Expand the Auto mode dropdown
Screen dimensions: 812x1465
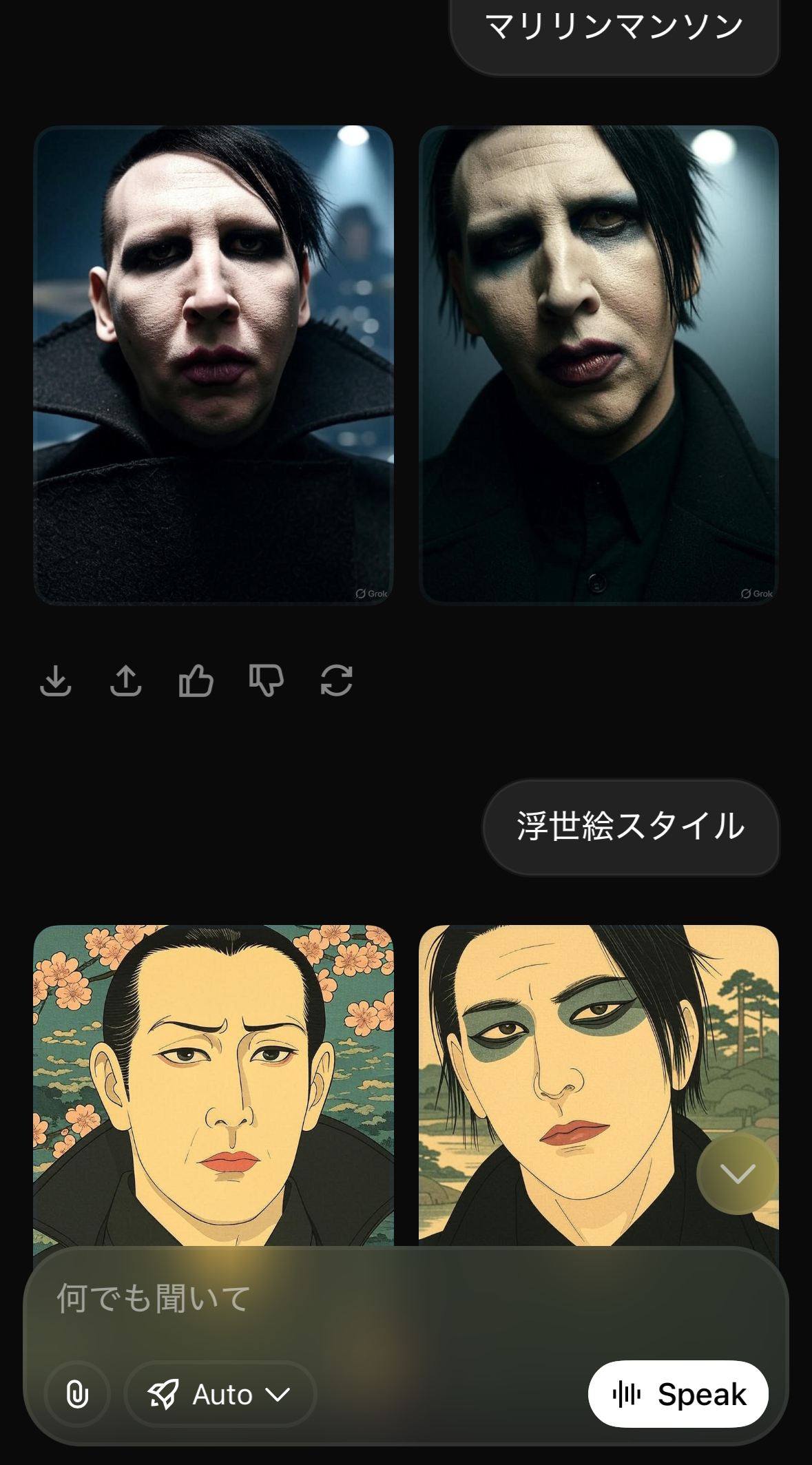pos(220,1394)
